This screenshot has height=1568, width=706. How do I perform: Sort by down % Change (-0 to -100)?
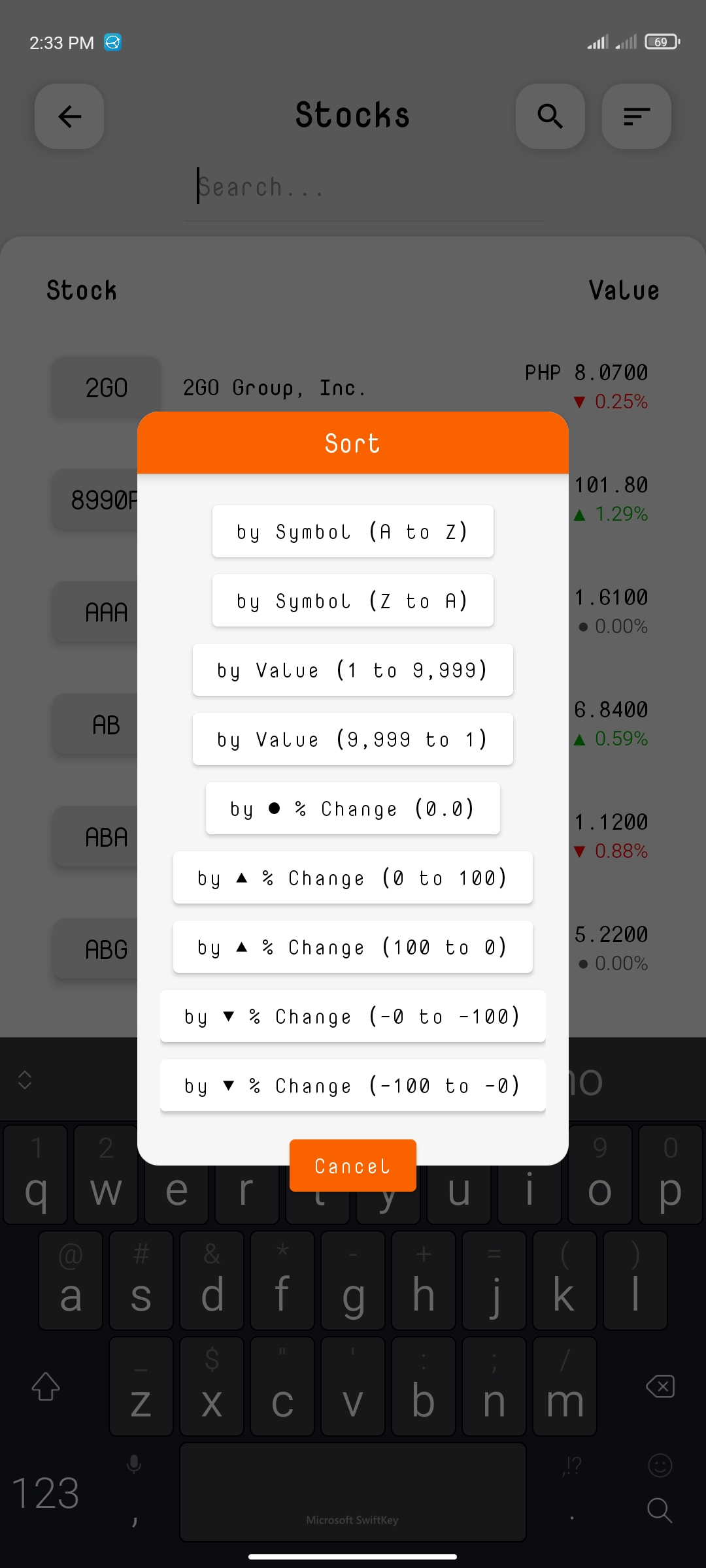click(x=352, y=1017)
